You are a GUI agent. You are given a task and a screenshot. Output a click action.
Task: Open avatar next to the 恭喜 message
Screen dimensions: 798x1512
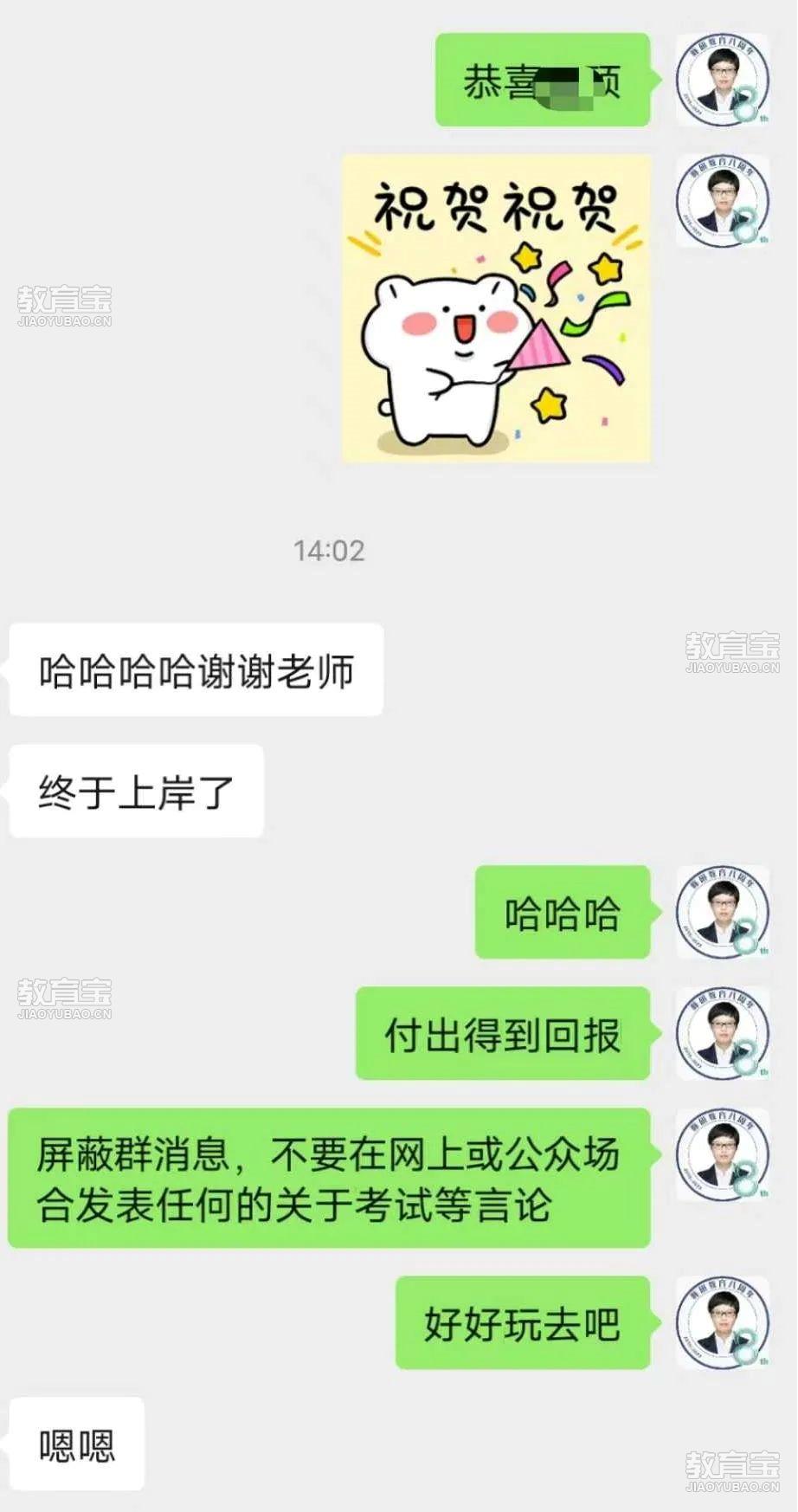click(722, 80)
